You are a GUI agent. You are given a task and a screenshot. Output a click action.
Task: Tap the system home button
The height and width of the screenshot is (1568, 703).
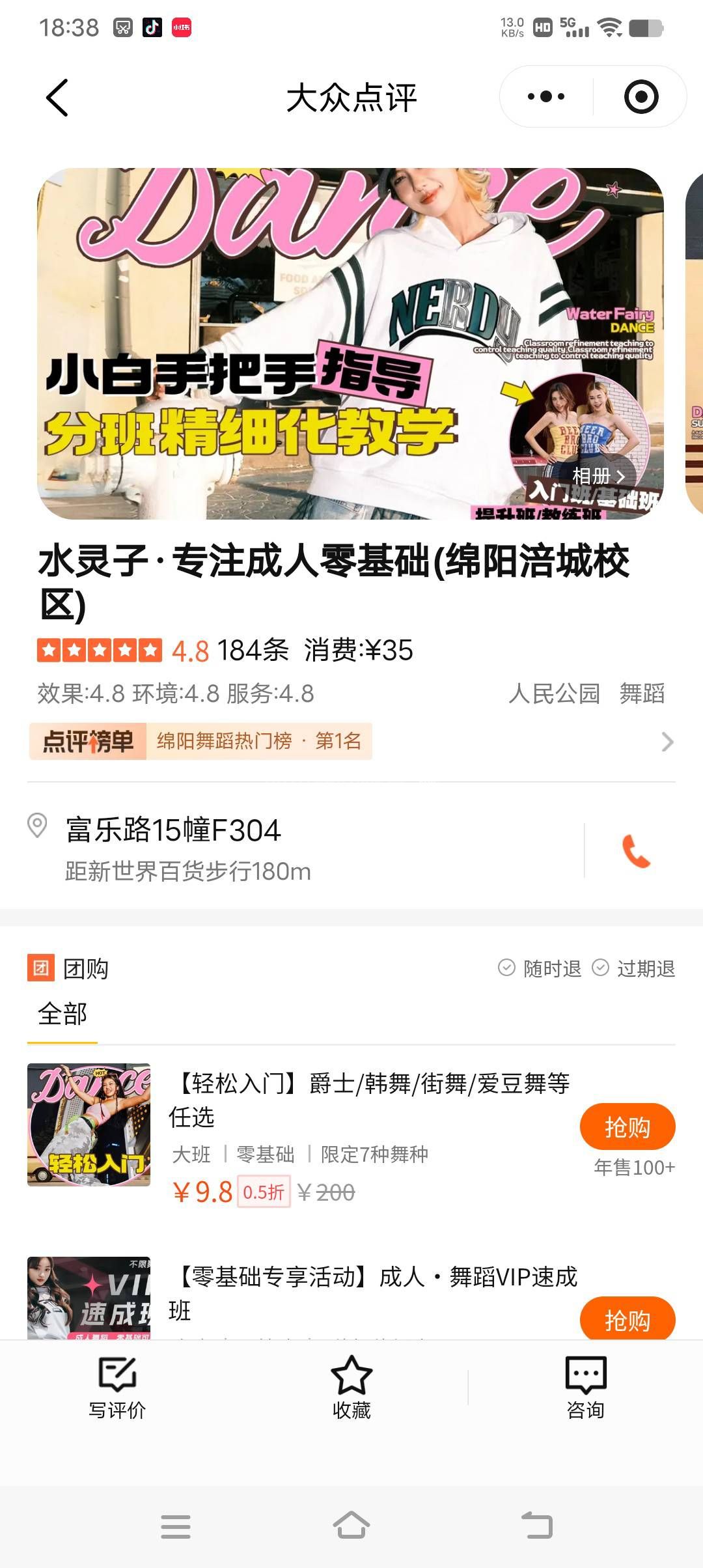tap(351, 1526)
